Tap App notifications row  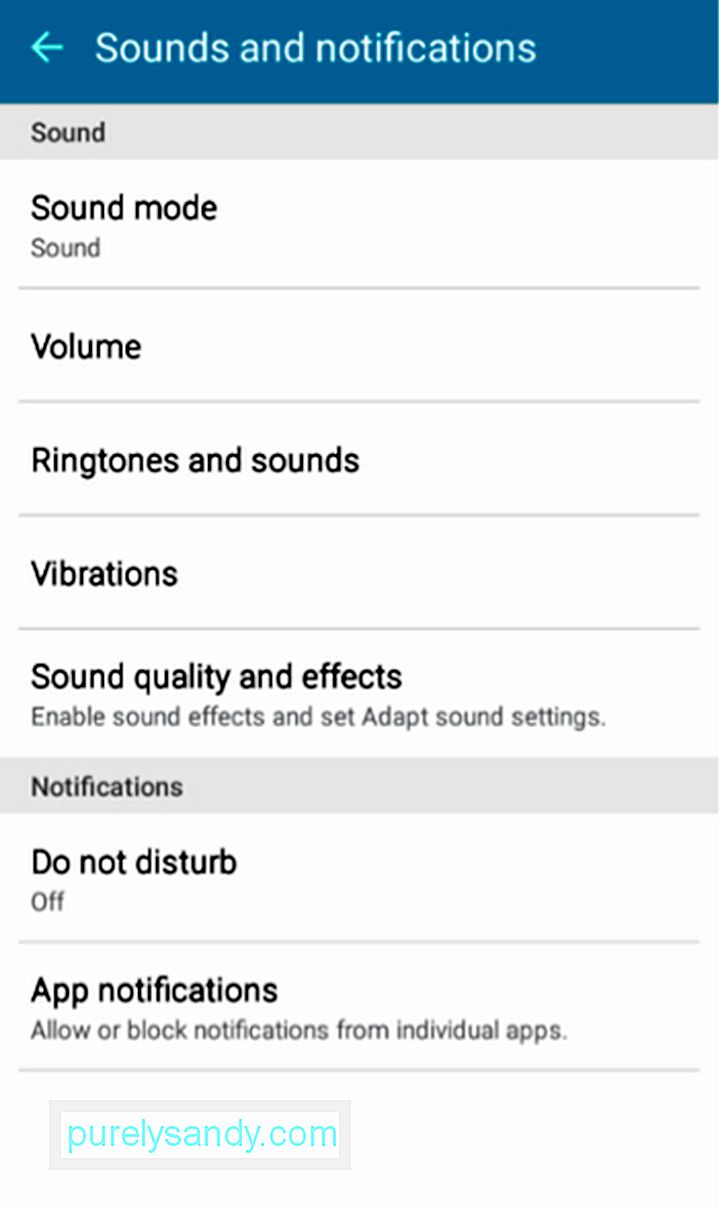tap(359, 1006)
